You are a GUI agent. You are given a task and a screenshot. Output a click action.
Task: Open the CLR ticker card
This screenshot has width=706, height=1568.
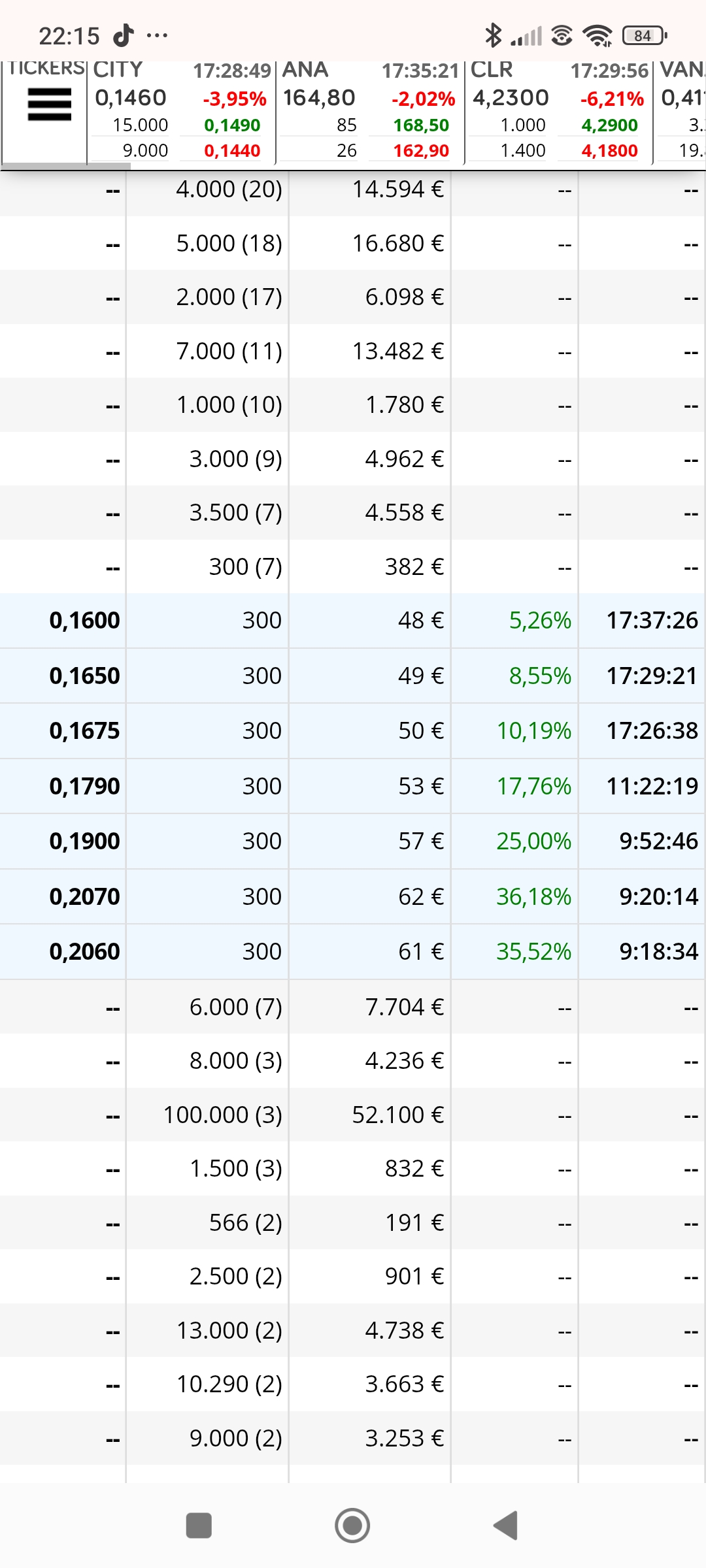pyautogui.click(x=559, y=110)
